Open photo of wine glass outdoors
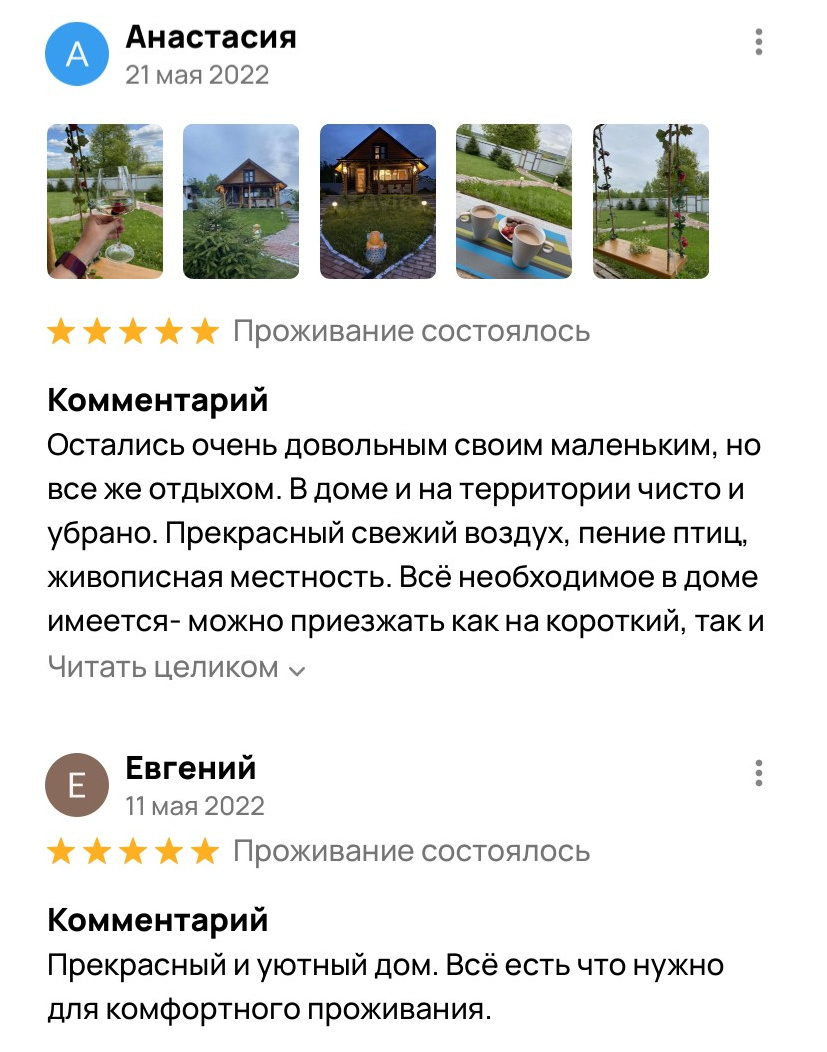Screen dimensions: 827x1052 pyautogui.click(x=103, y=199)
